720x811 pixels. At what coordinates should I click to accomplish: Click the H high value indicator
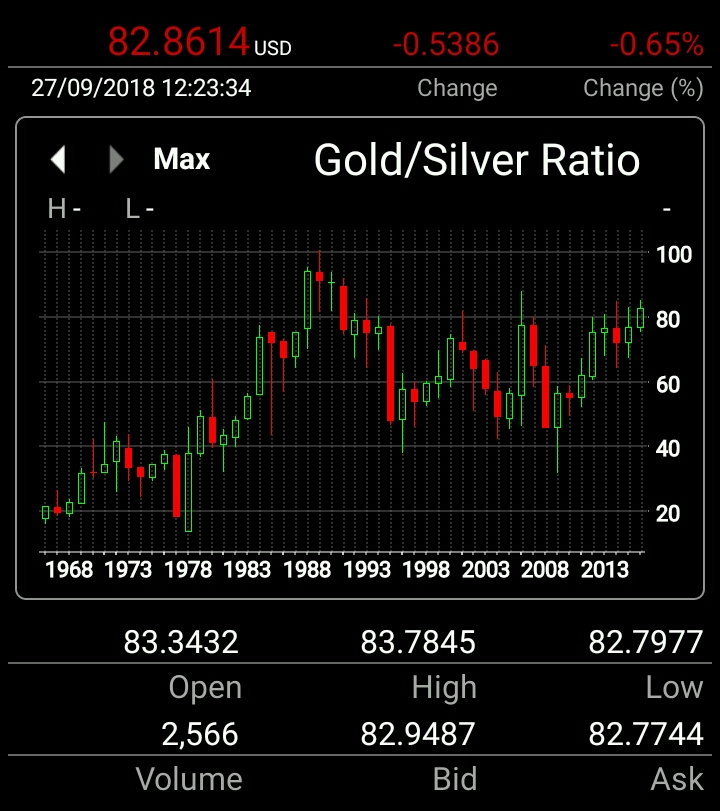click(64, 210)
